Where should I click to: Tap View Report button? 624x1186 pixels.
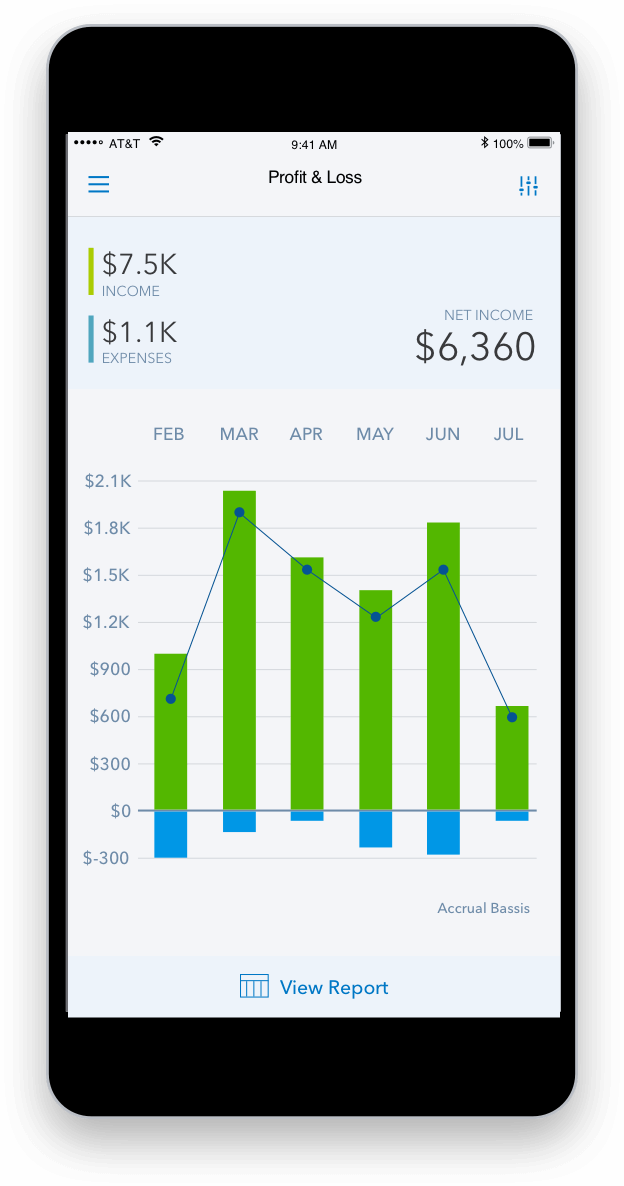pos(314,987)
